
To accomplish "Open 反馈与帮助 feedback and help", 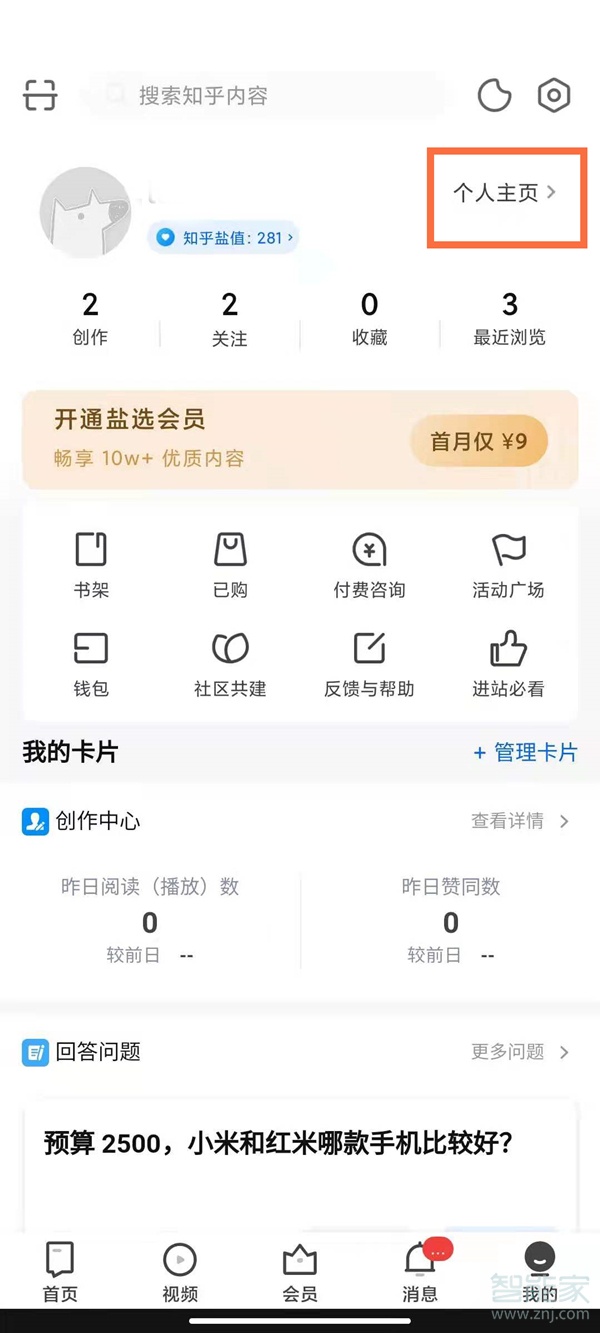I will click(x=370, y=665).
